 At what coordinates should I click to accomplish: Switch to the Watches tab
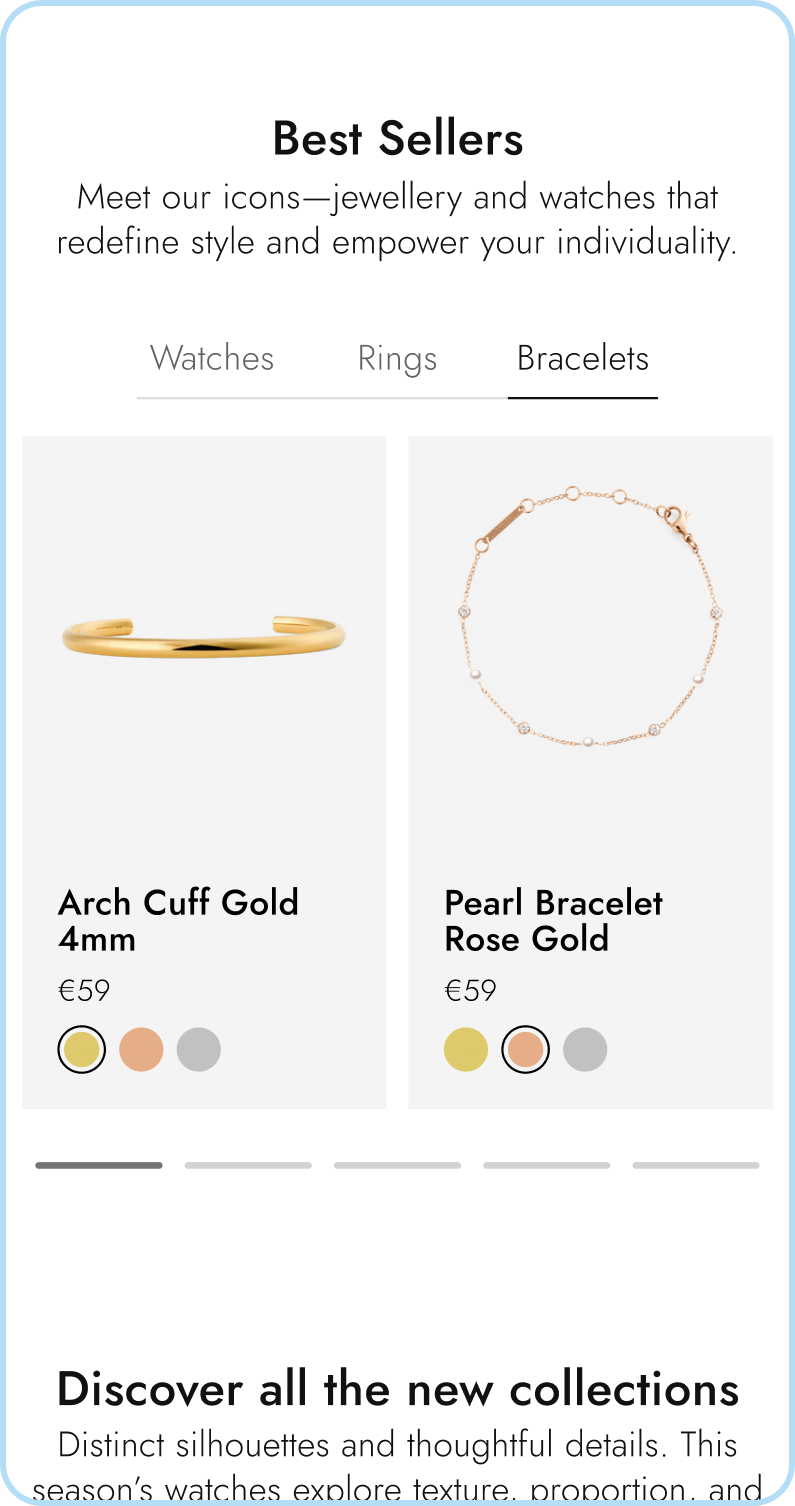pyautogui.click(x=212, y=359)
